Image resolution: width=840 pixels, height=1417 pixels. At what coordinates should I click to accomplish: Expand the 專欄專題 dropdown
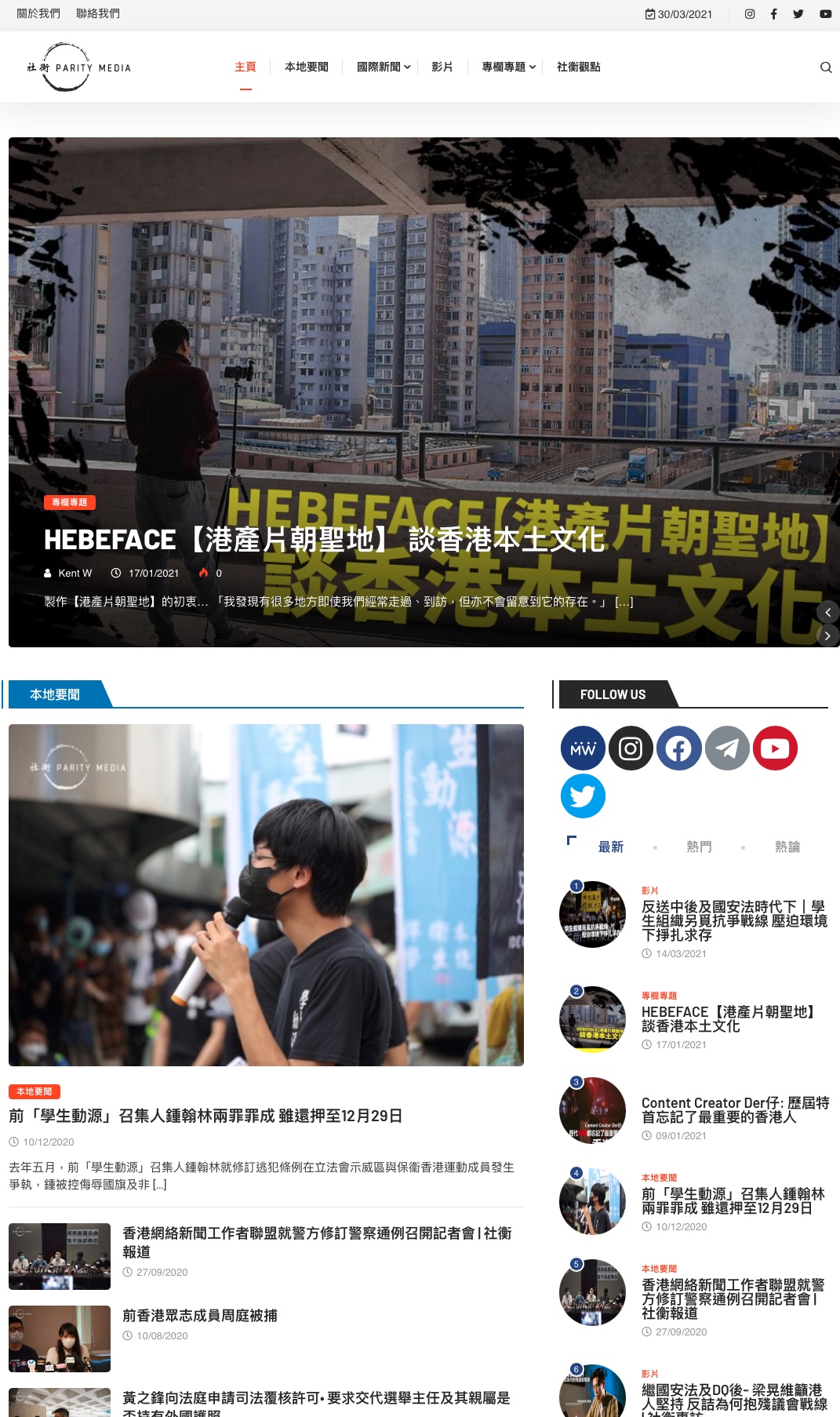[508, 67]
